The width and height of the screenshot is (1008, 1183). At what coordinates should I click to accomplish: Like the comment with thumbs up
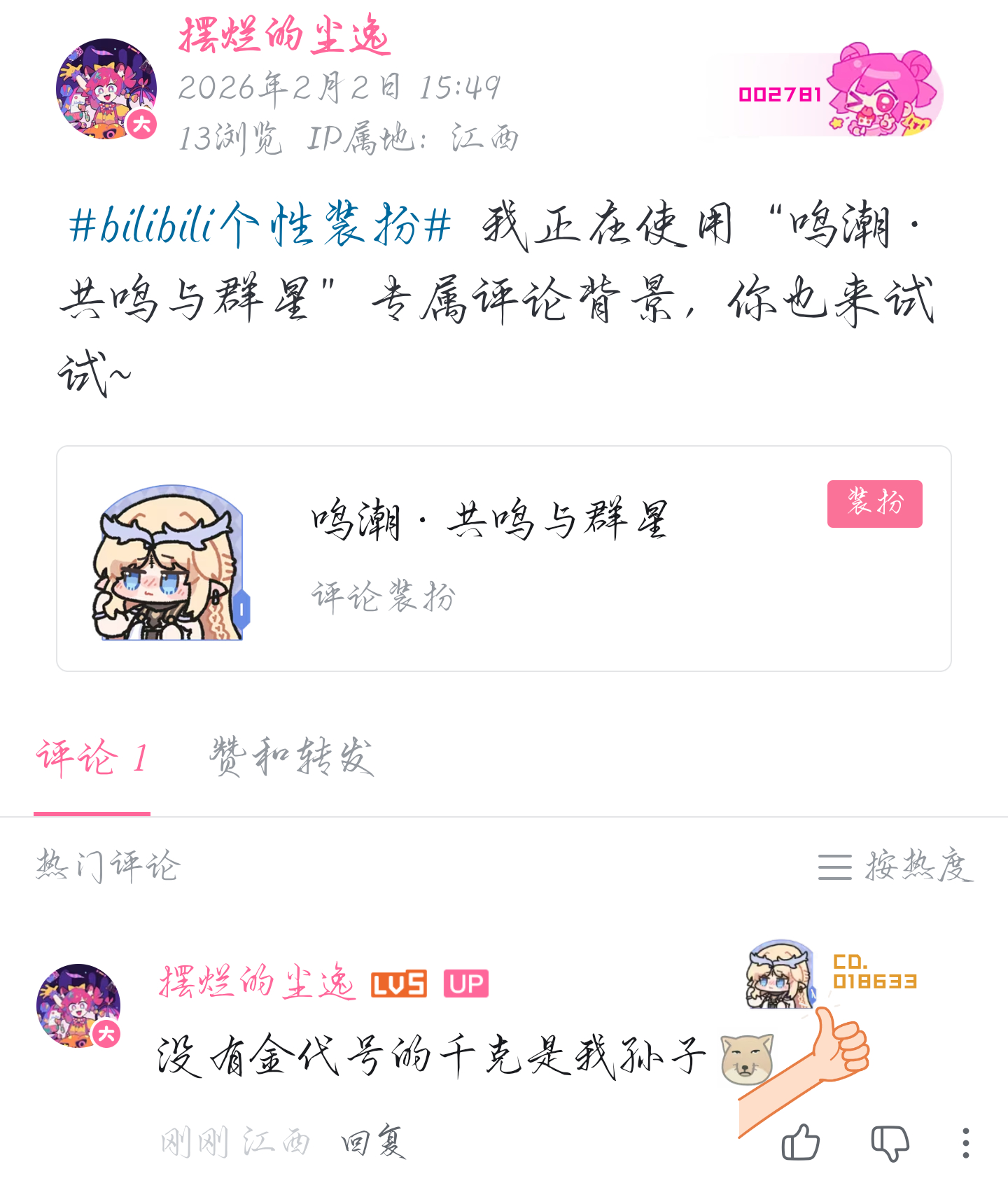[801, 1142]
